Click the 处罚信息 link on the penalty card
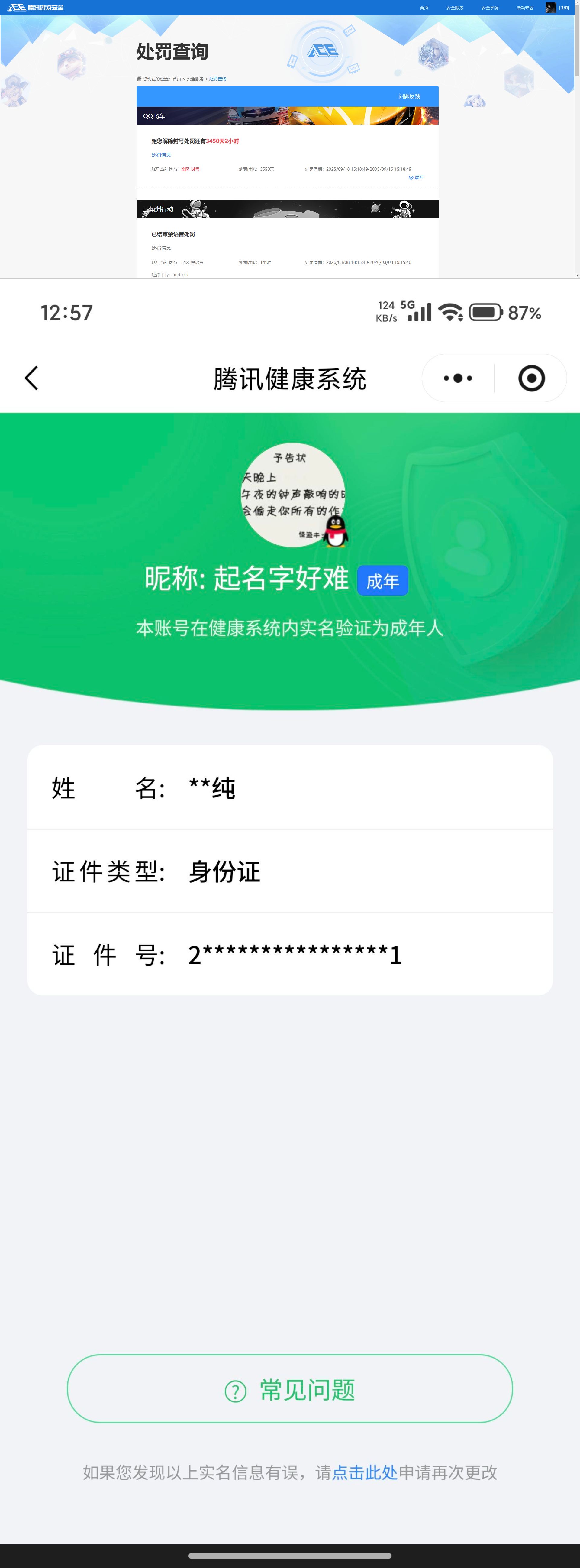This screenshot has width=580, height=1568. (162, 154)
